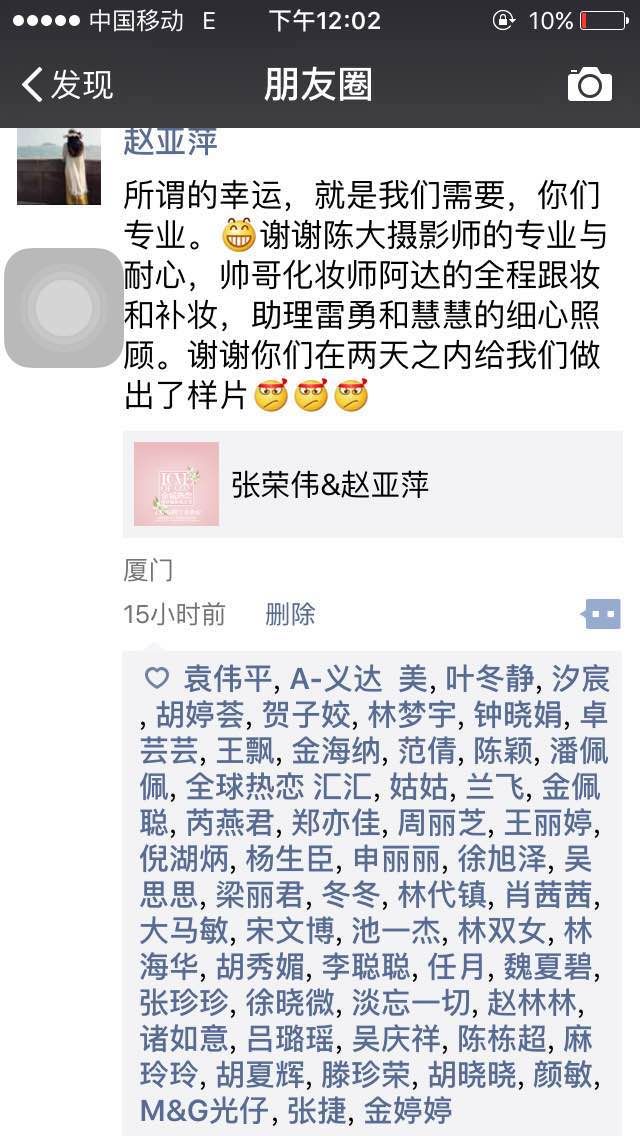Open 赵亚萍's profile avatar
The image size is (640, 1136).
(x=59, y=166)
